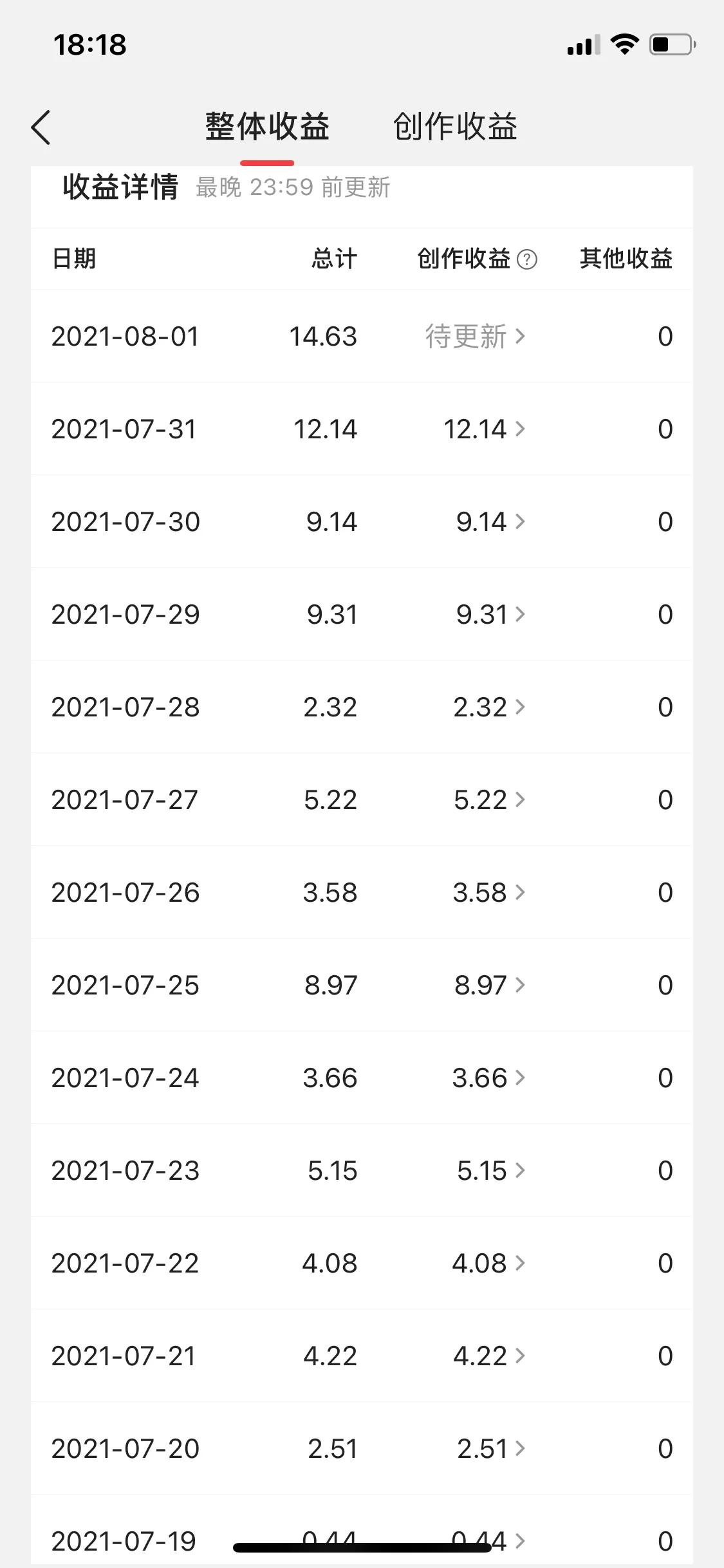
Task: View 8.97 creation earnings for 2021-07-25
Action: click(x=489, y=985)
